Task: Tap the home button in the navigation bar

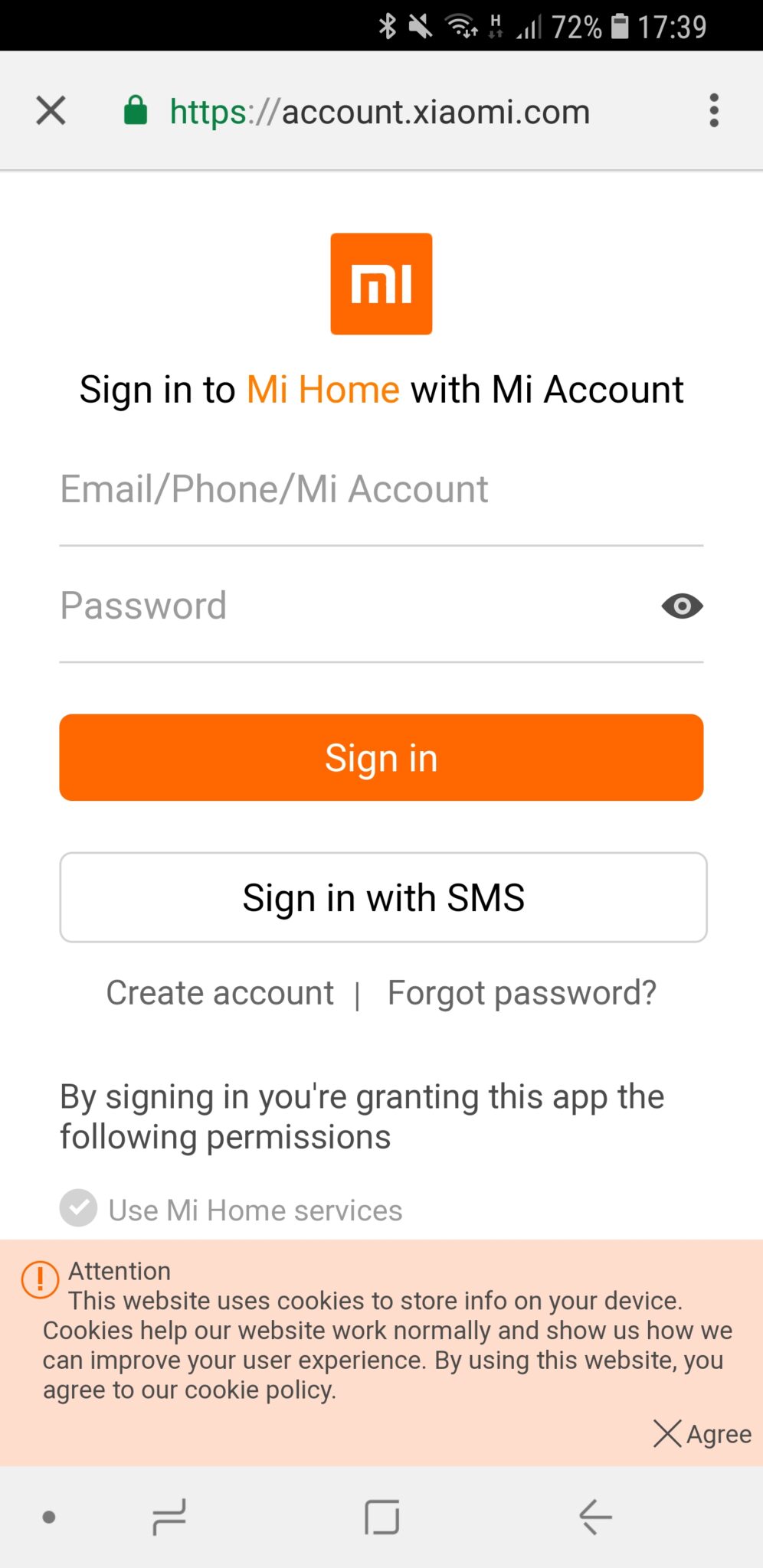Action: pos(381,1517)
